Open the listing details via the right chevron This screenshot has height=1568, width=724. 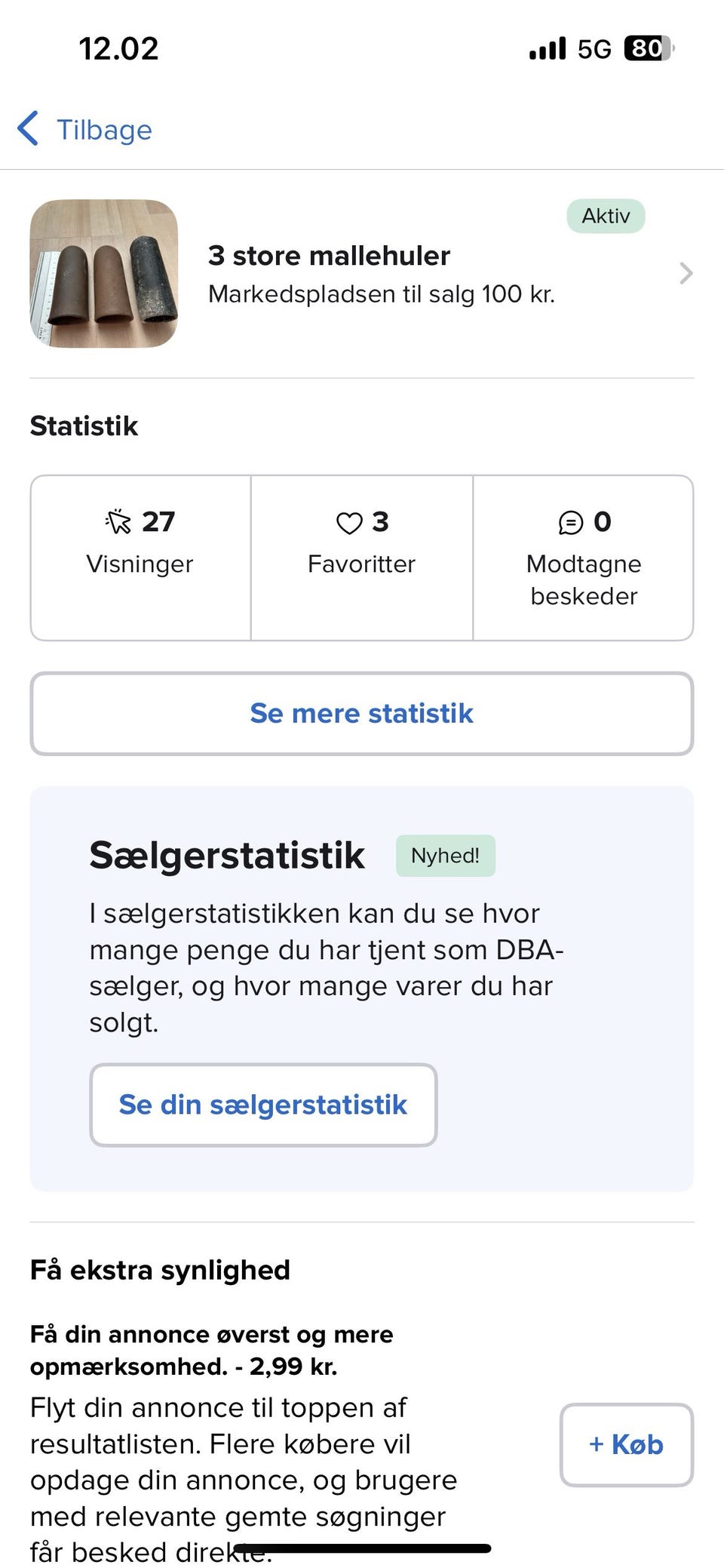[x=685, y=274]
